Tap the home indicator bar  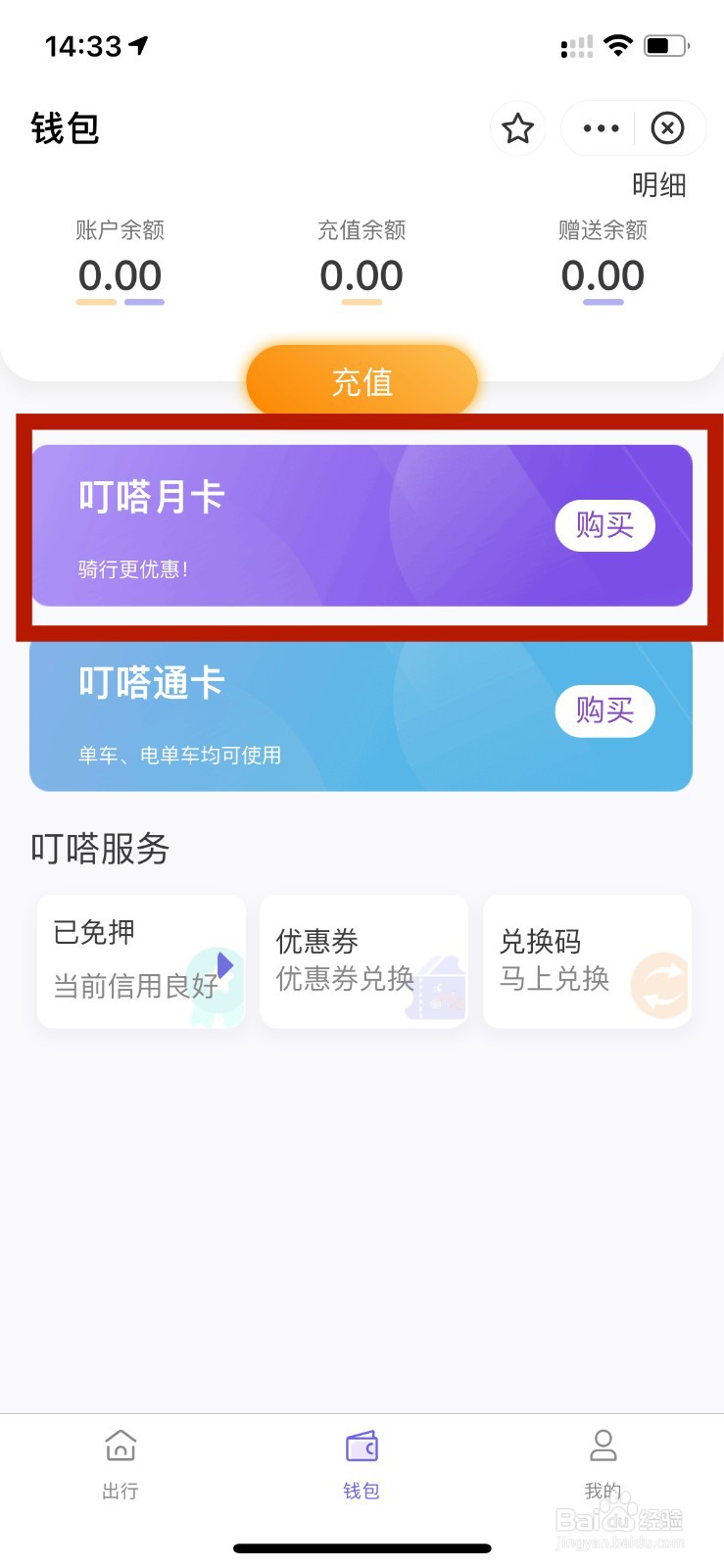[x=362, y=1548]
